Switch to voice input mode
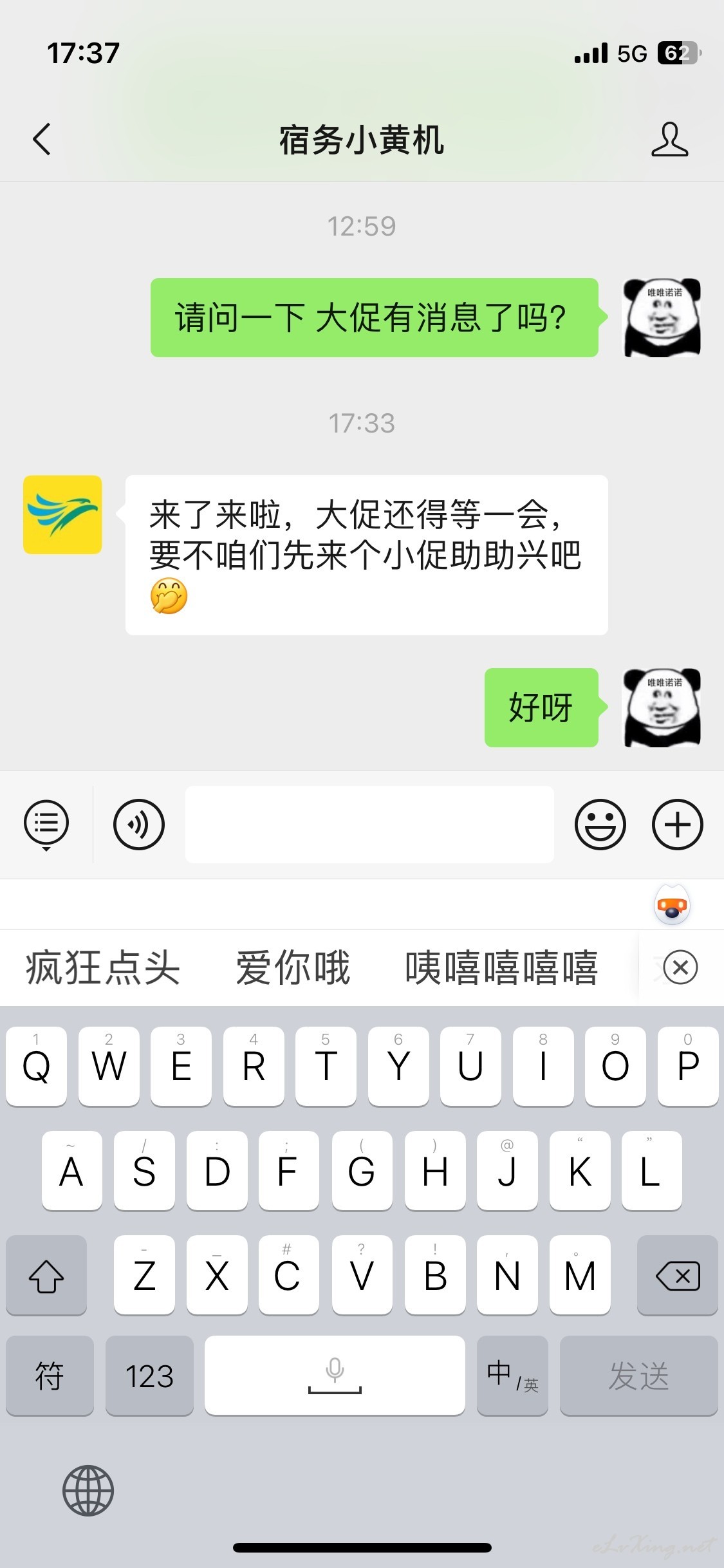 click(x=139, y=825)
